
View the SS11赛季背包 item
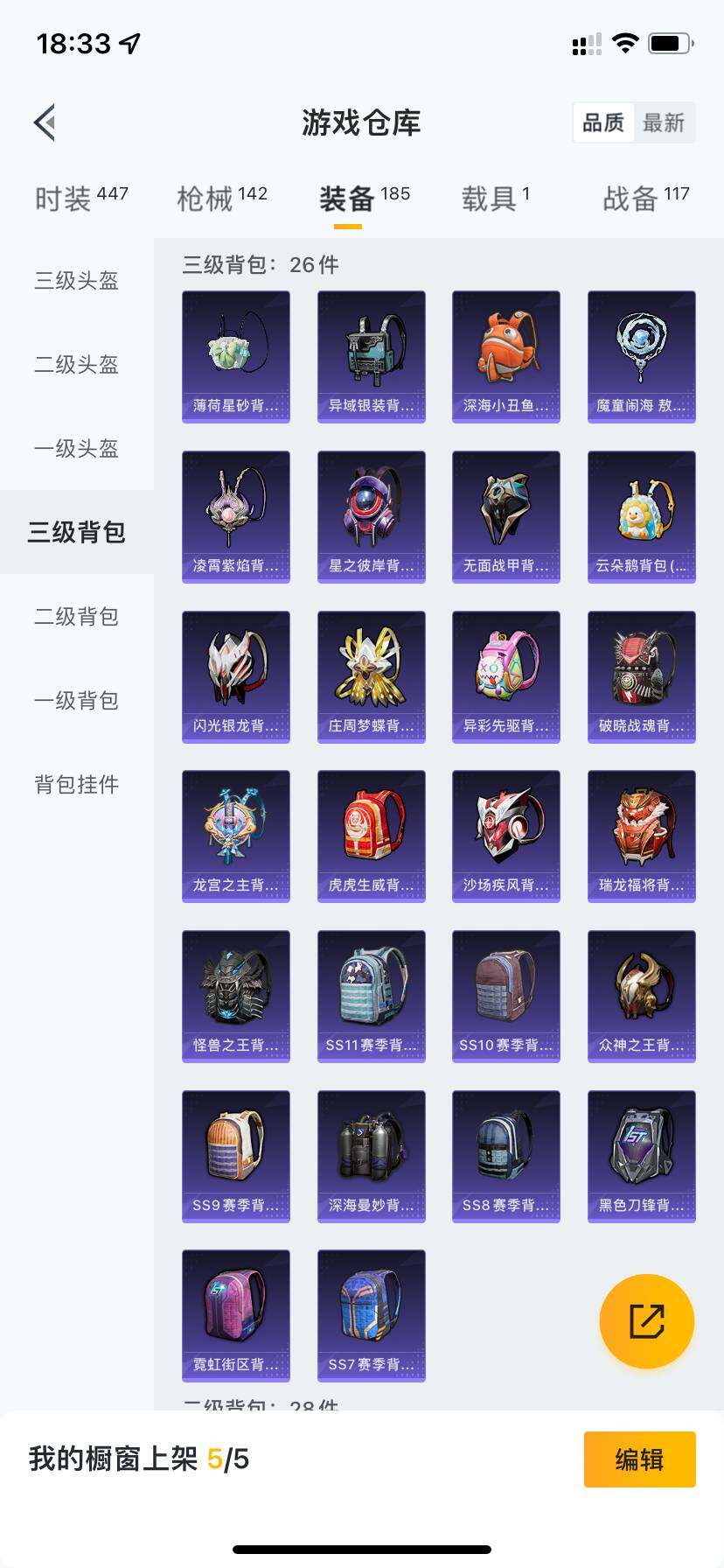(x=371, y=996)
